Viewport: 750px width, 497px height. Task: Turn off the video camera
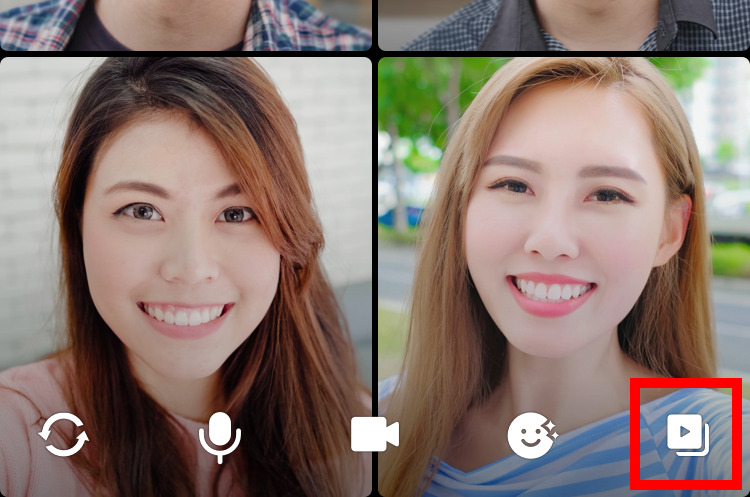point(375,435)
